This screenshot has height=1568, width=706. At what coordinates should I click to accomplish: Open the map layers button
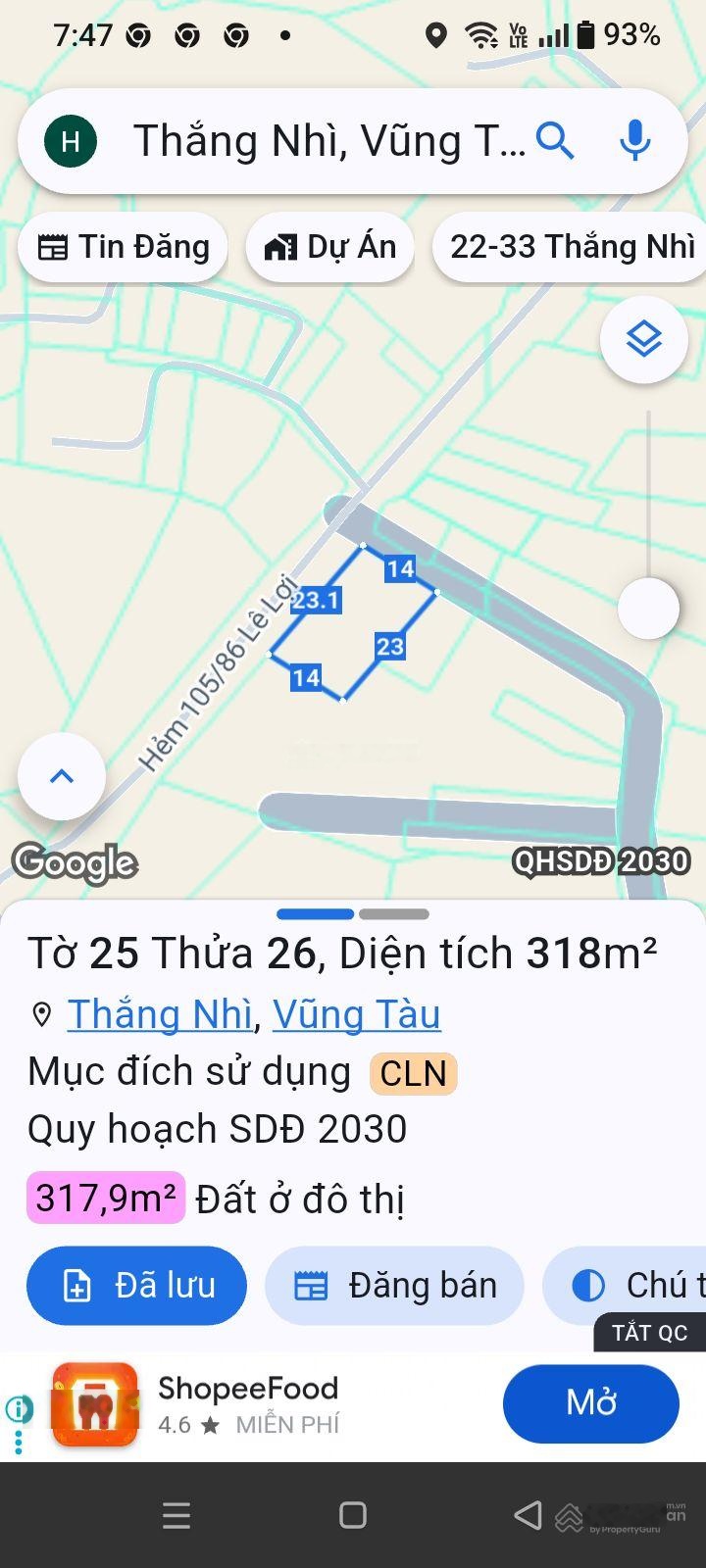[644, 340]
